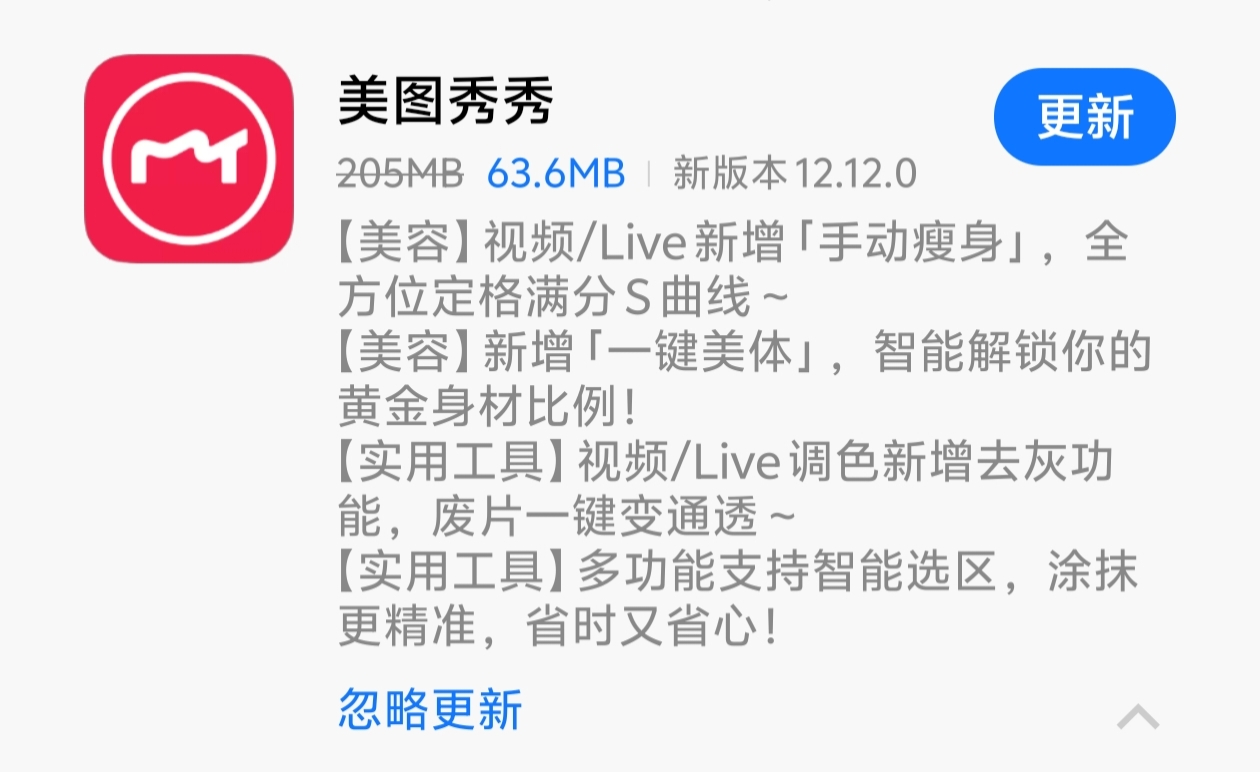Open the 美图秀秀 app icon
The width and height of the screenshot is (1260, 772).
[189, 158]
